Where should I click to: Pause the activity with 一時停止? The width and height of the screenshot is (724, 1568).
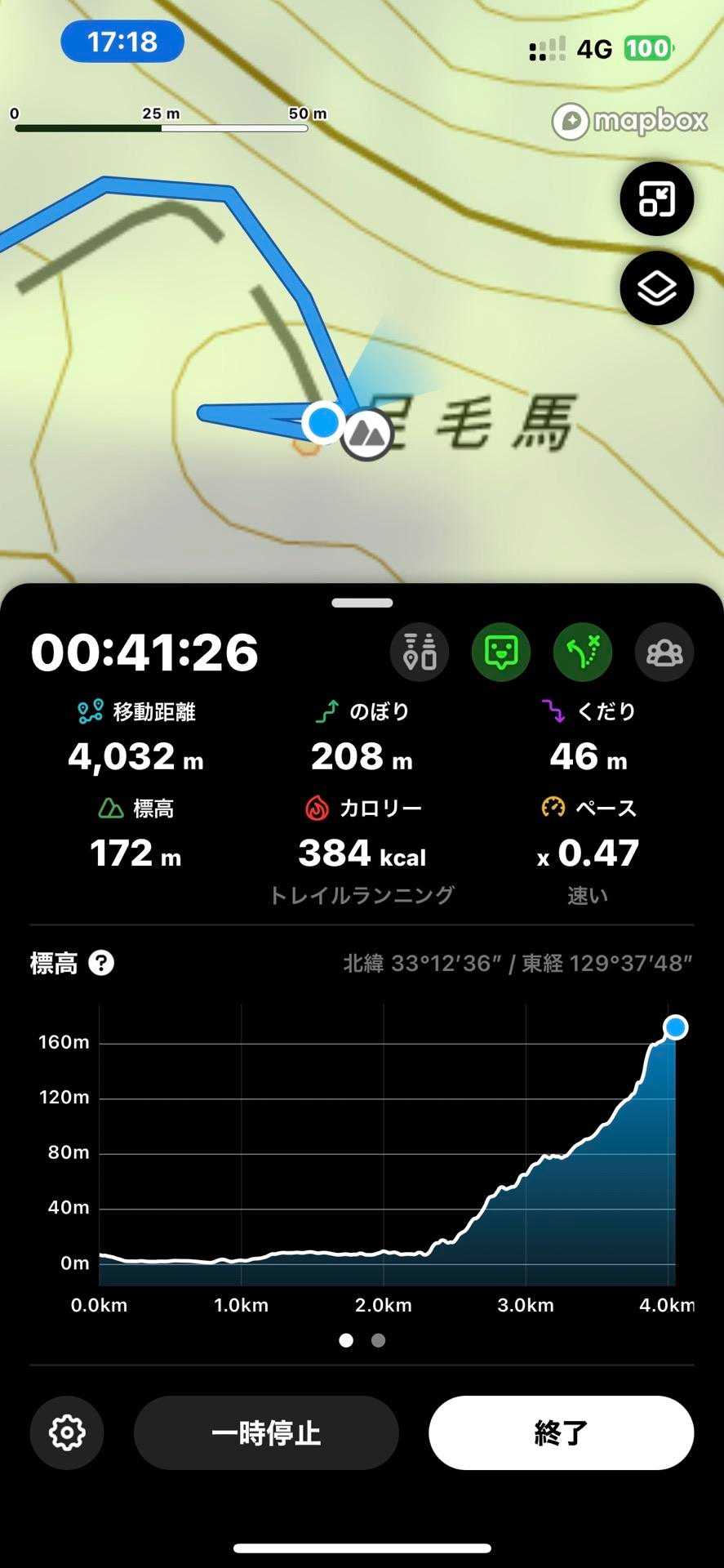[266, 1432]
